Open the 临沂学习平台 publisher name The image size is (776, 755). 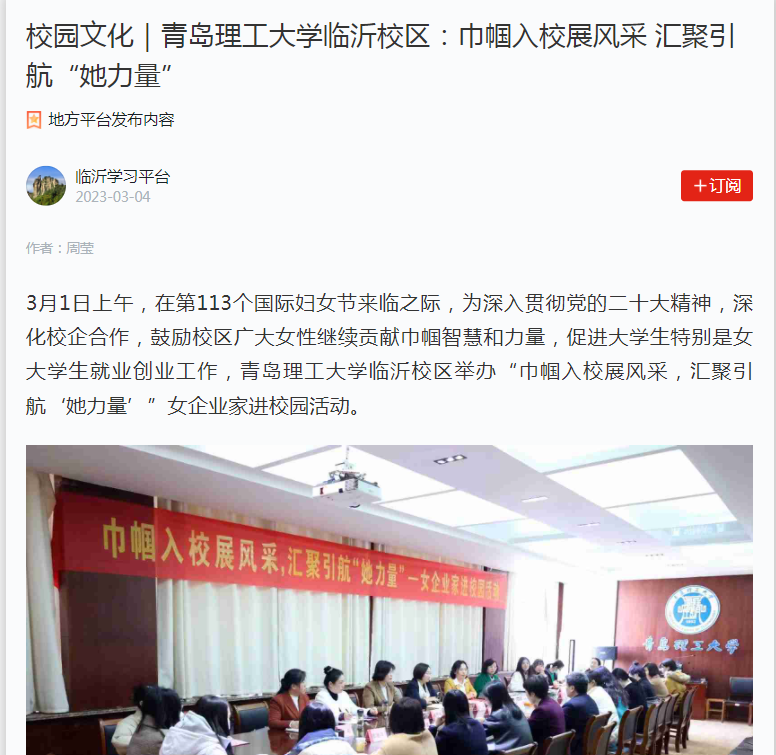123,177
